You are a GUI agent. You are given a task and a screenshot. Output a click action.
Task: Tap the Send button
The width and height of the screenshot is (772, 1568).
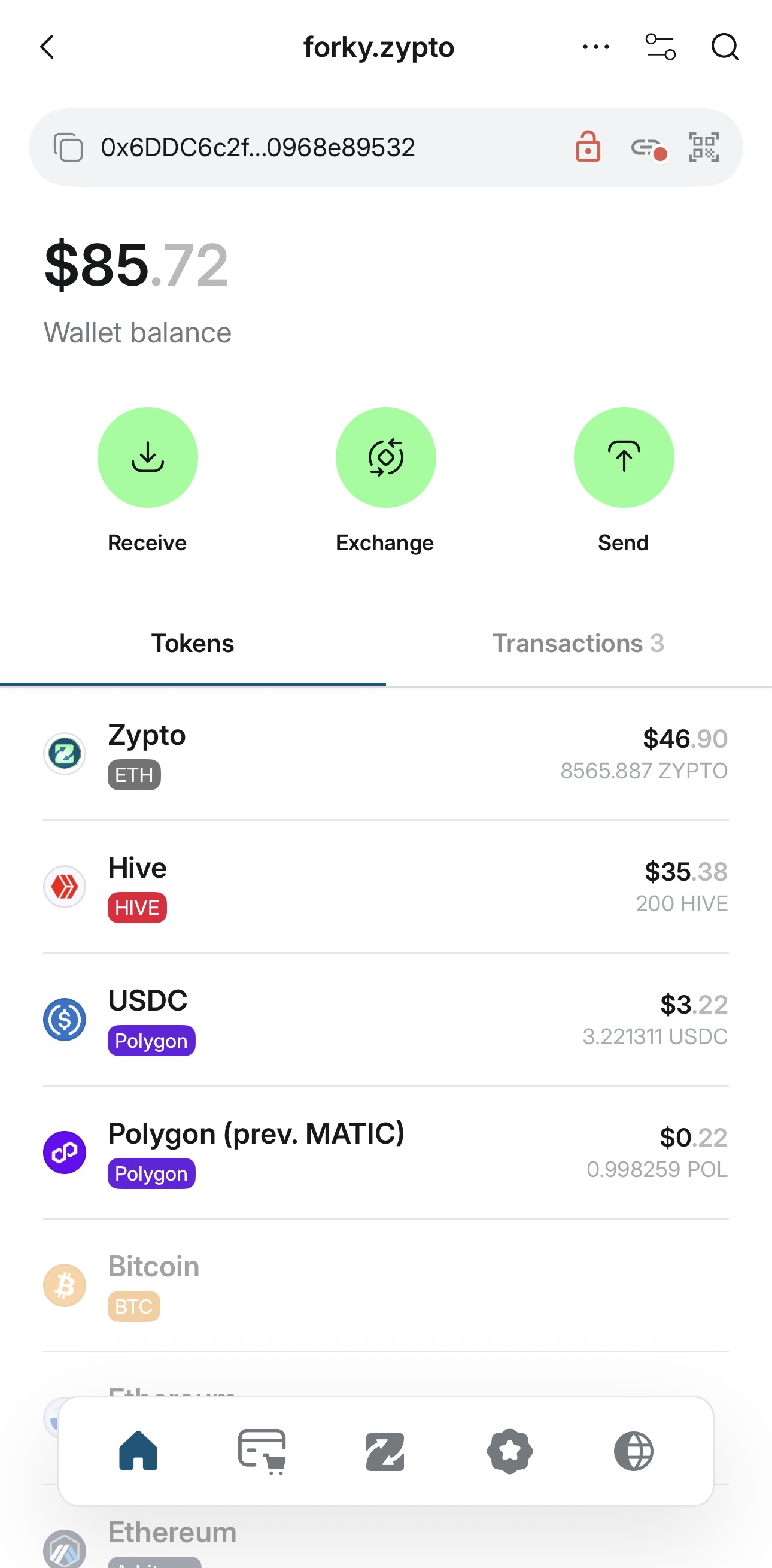pyautogui.click(x=624, y=457)
